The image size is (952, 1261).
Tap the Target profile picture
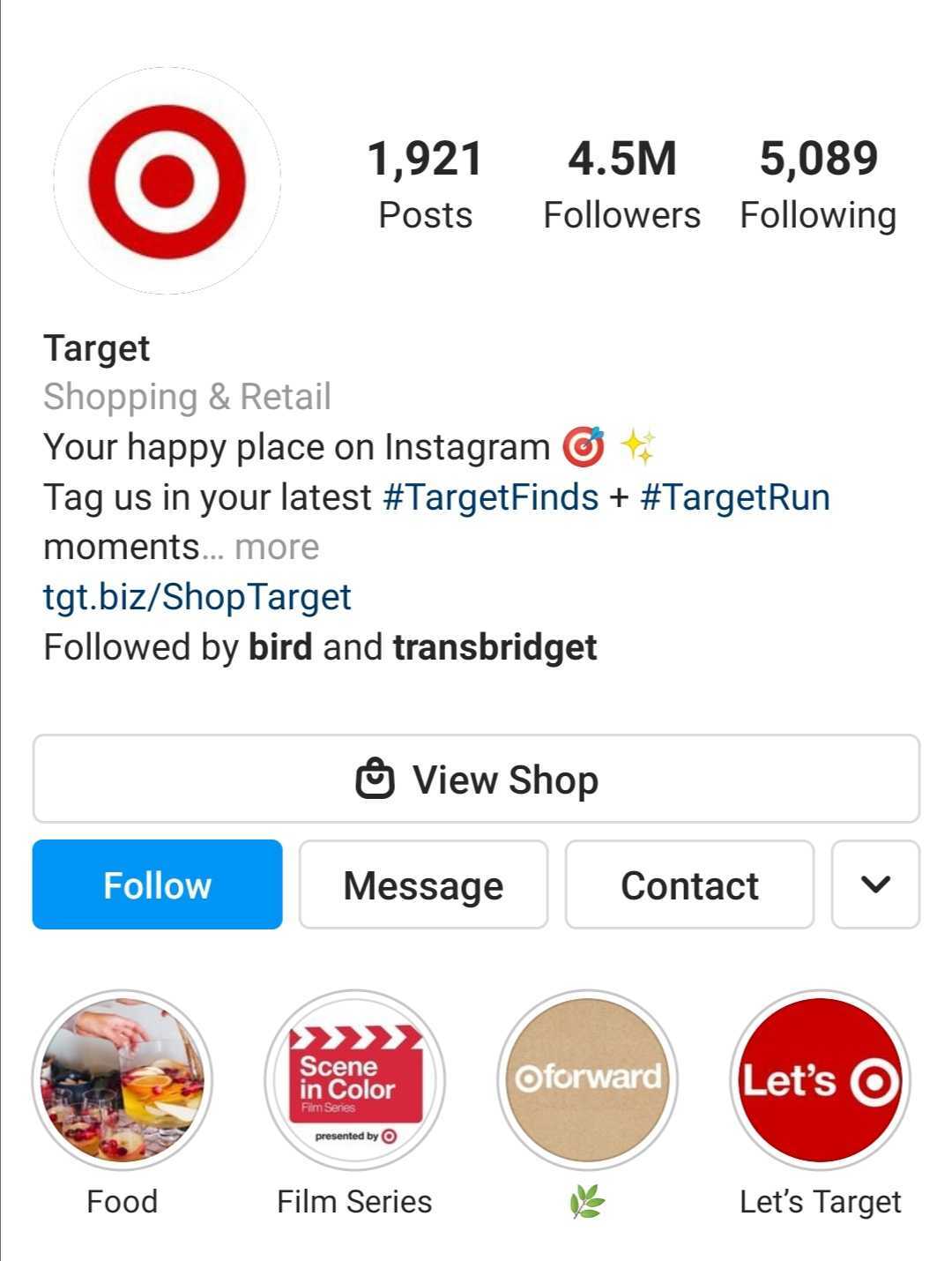167,181
